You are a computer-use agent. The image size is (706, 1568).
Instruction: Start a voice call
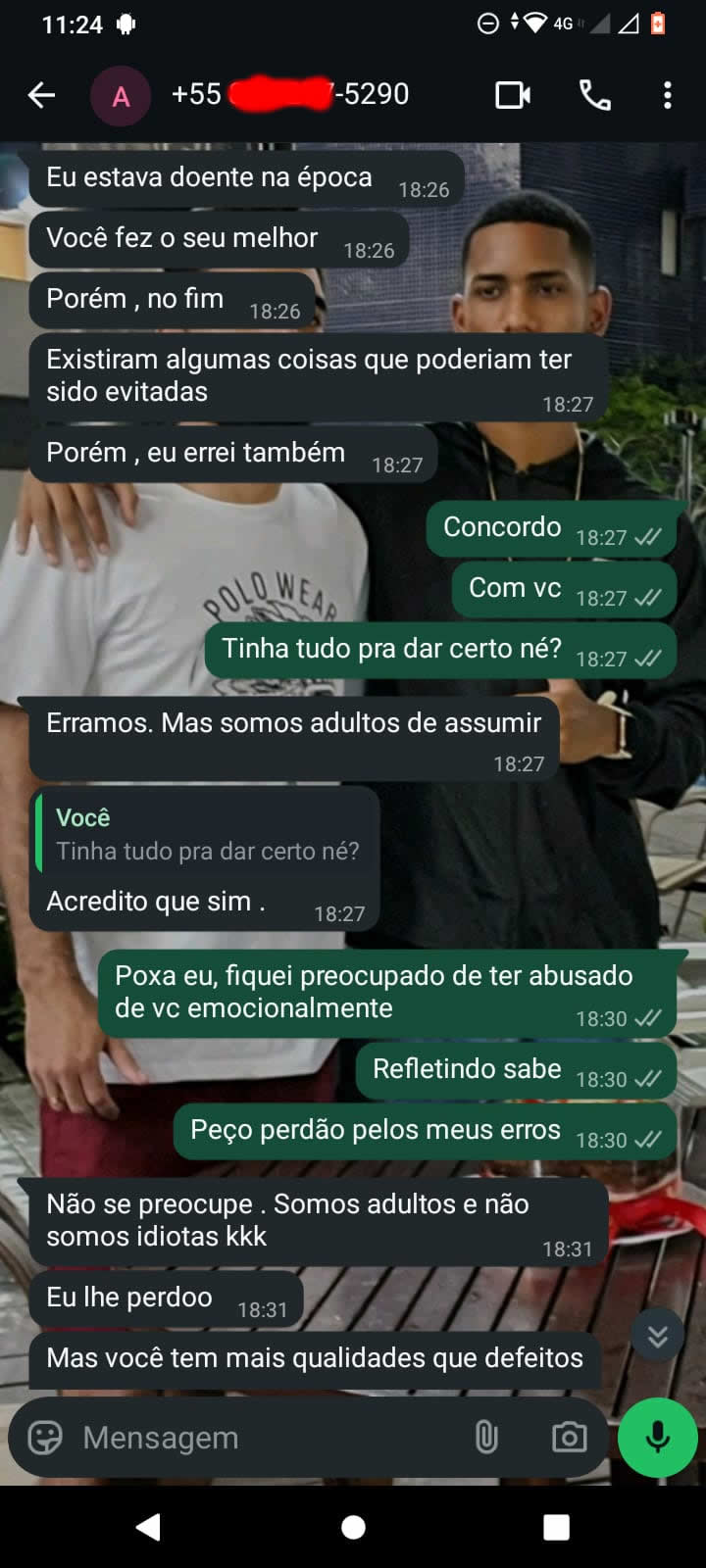594,95
